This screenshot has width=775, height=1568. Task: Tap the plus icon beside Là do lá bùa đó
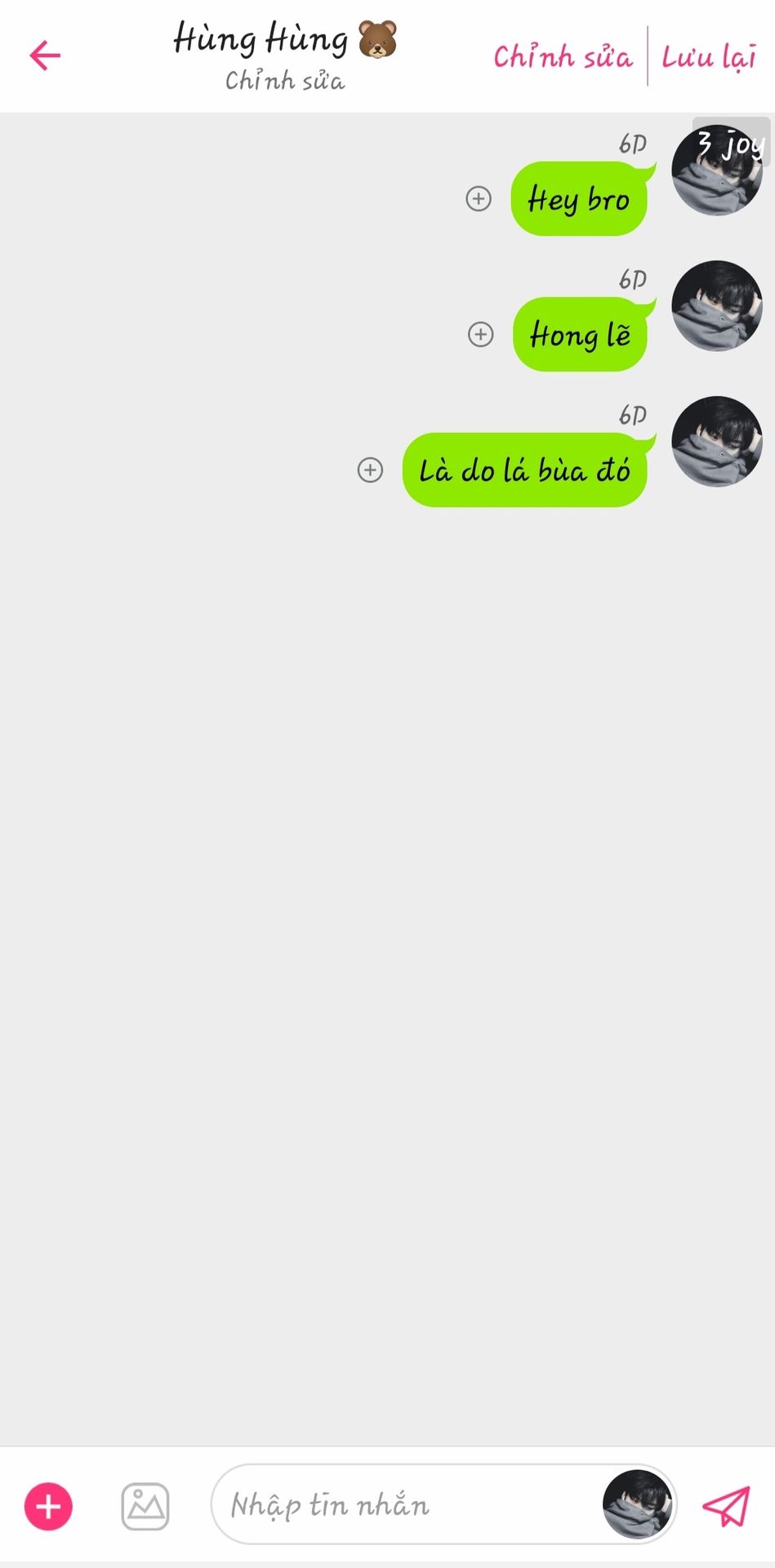370,470
